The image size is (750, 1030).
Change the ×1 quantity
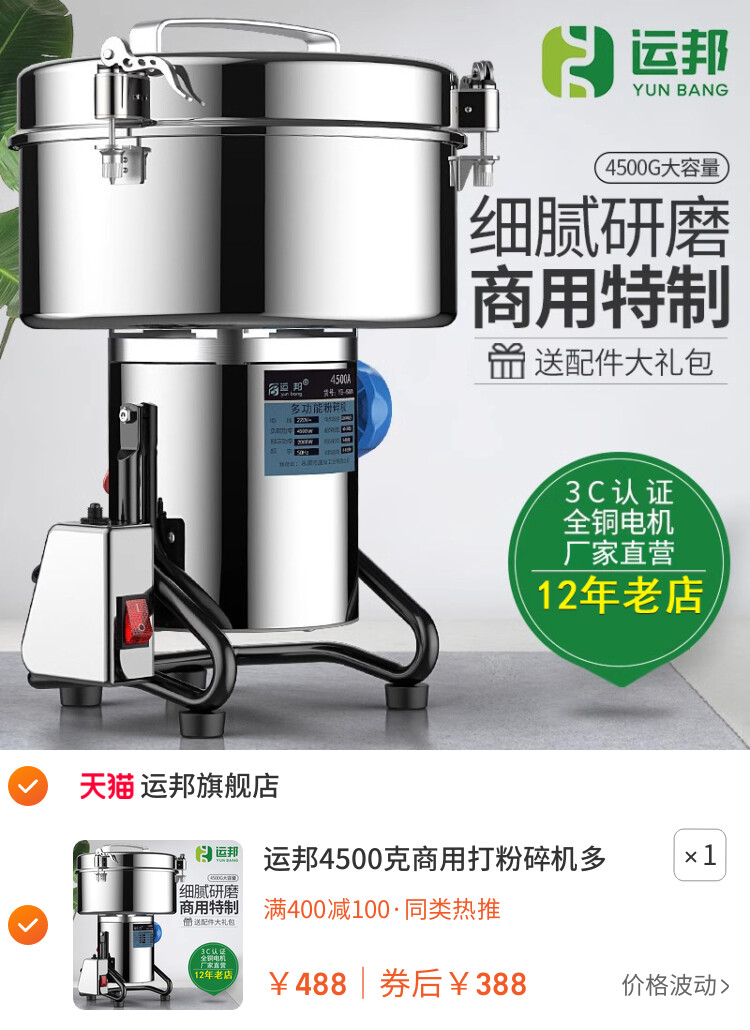coord(699,856)
